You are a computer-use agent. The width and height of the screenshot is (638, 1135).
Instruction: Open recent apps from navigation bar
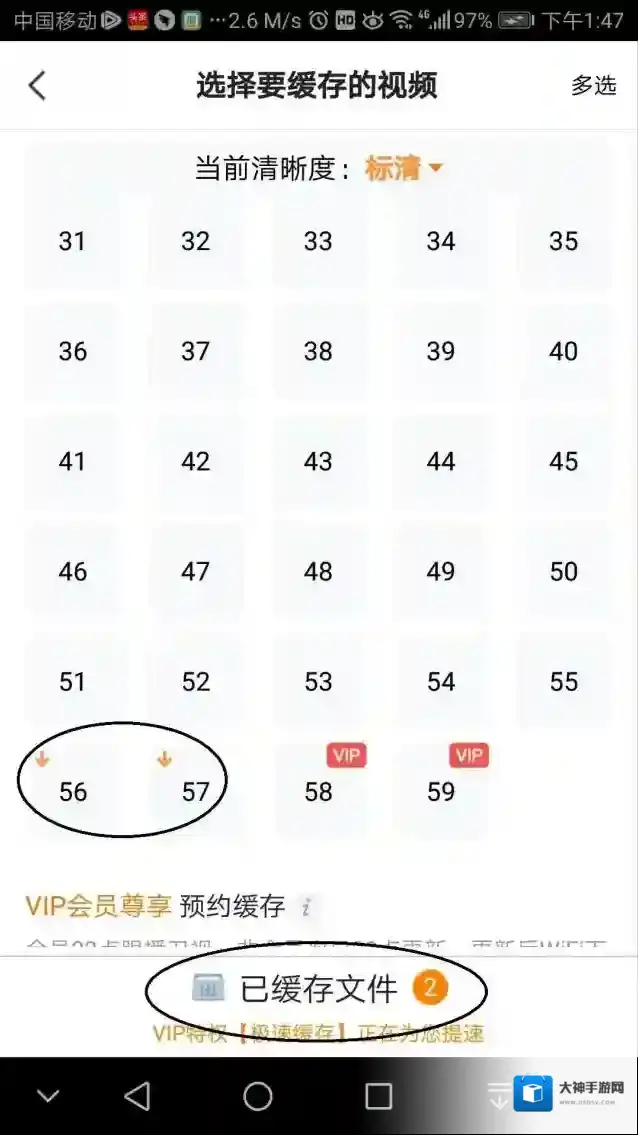(378, 1096)
